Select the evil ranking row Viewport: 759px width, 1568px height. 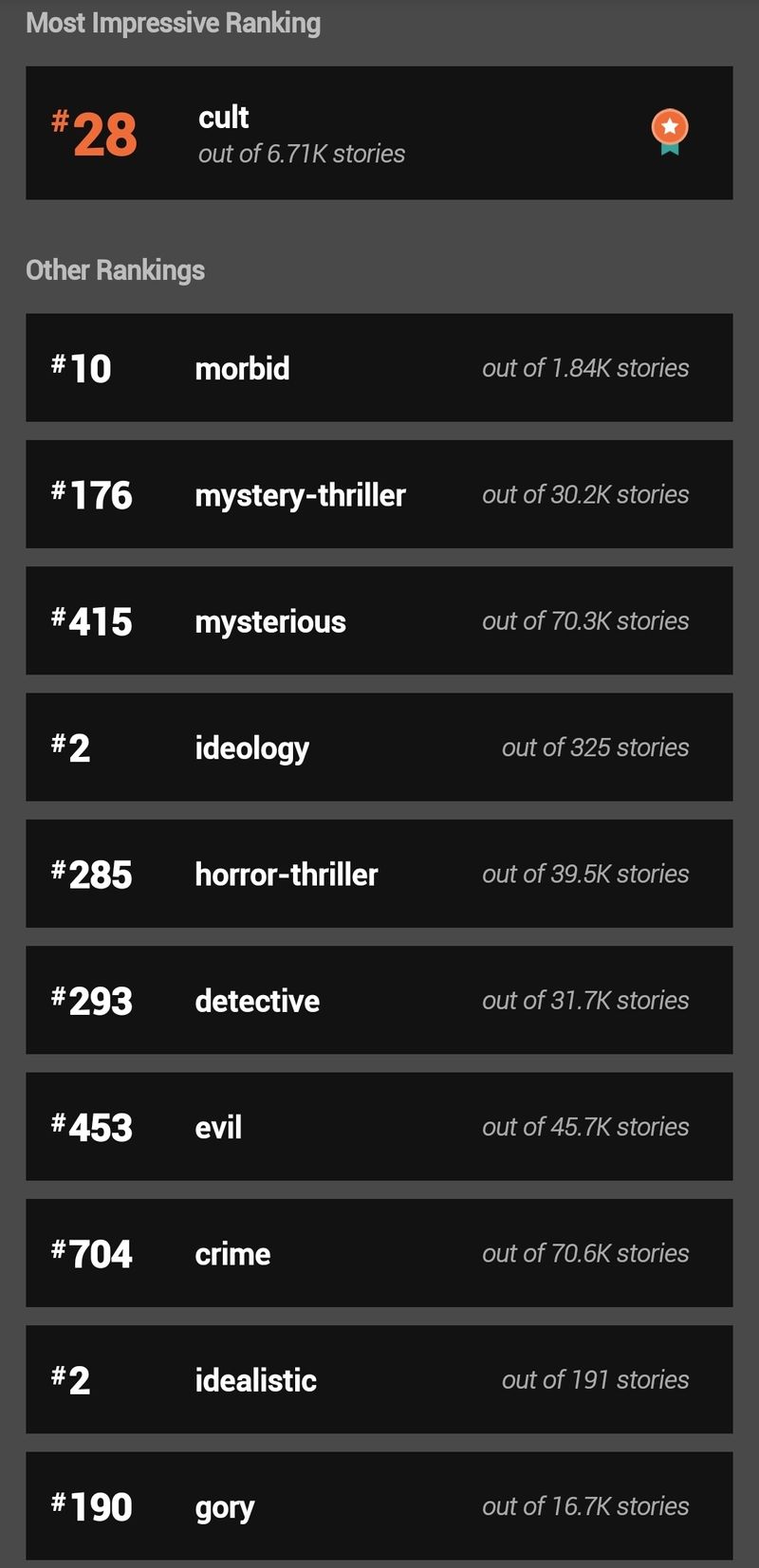point(379,1127)
